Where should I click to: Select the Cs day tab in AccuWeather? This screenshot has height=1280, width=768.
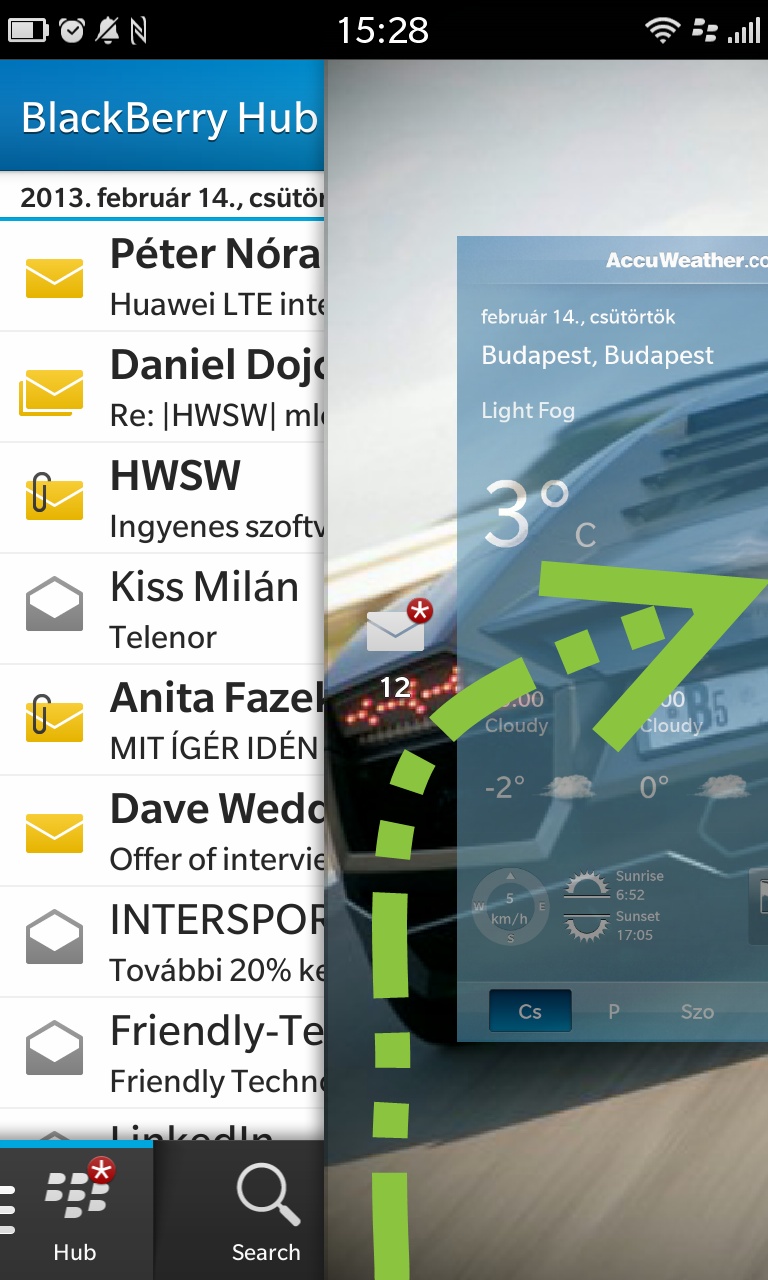(530, 1011)
